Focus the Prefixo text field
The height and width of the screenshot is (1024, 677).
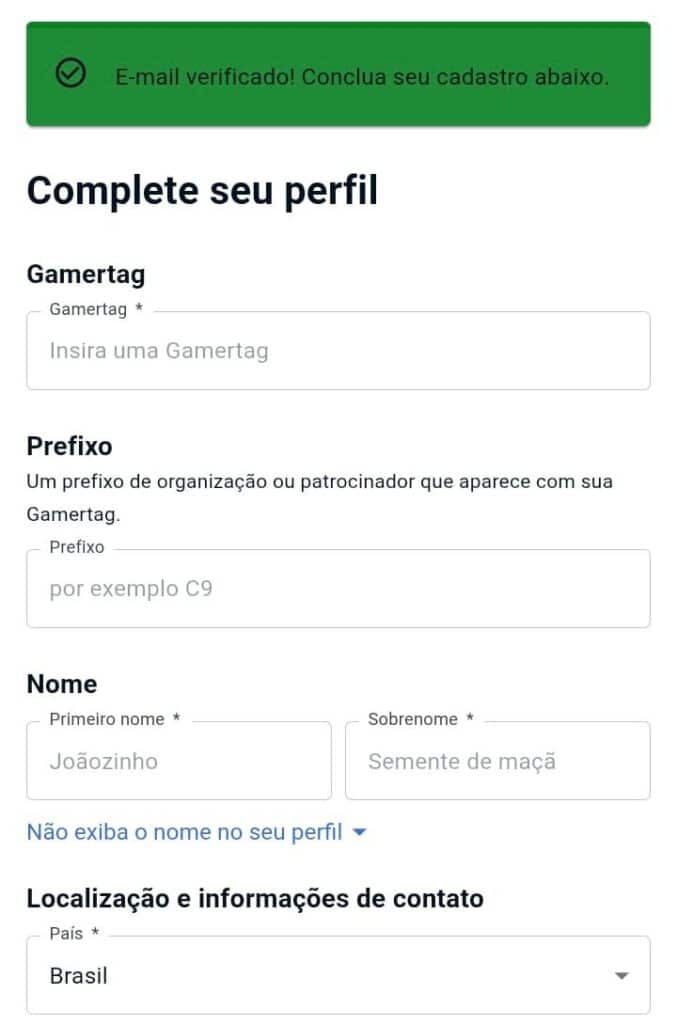(x=338, y=588)
